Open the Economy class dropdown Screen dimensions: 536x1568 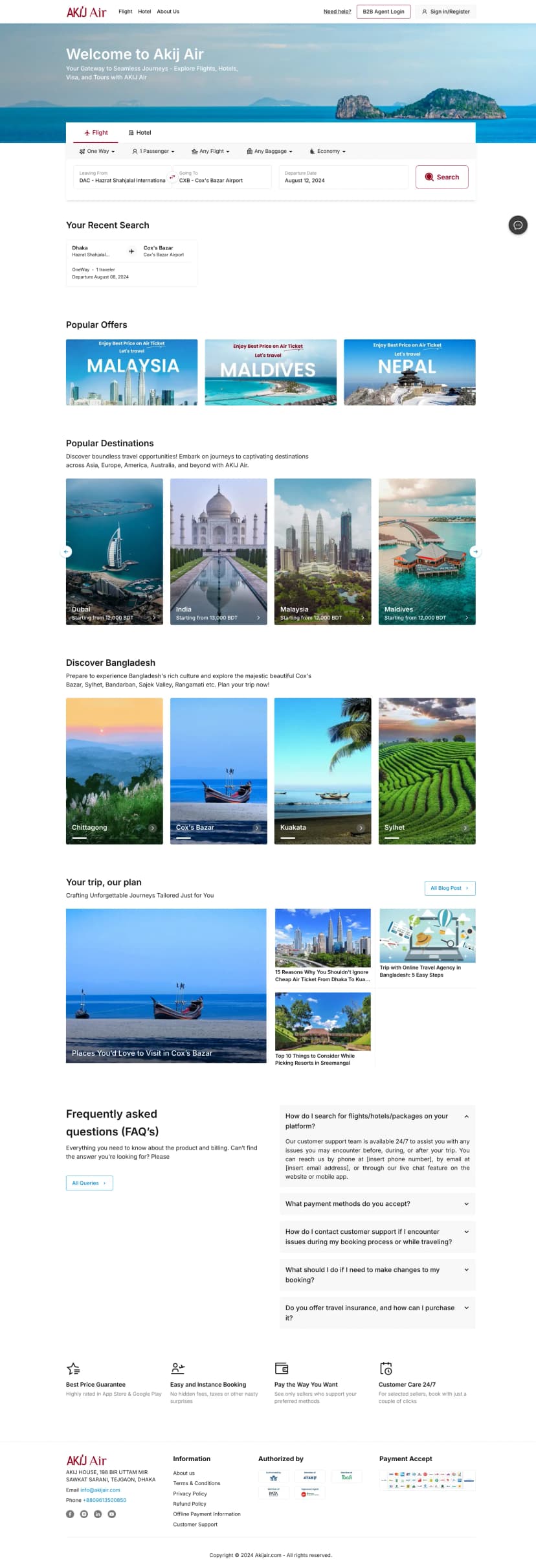pyautogui.click(x=328, y=152)
